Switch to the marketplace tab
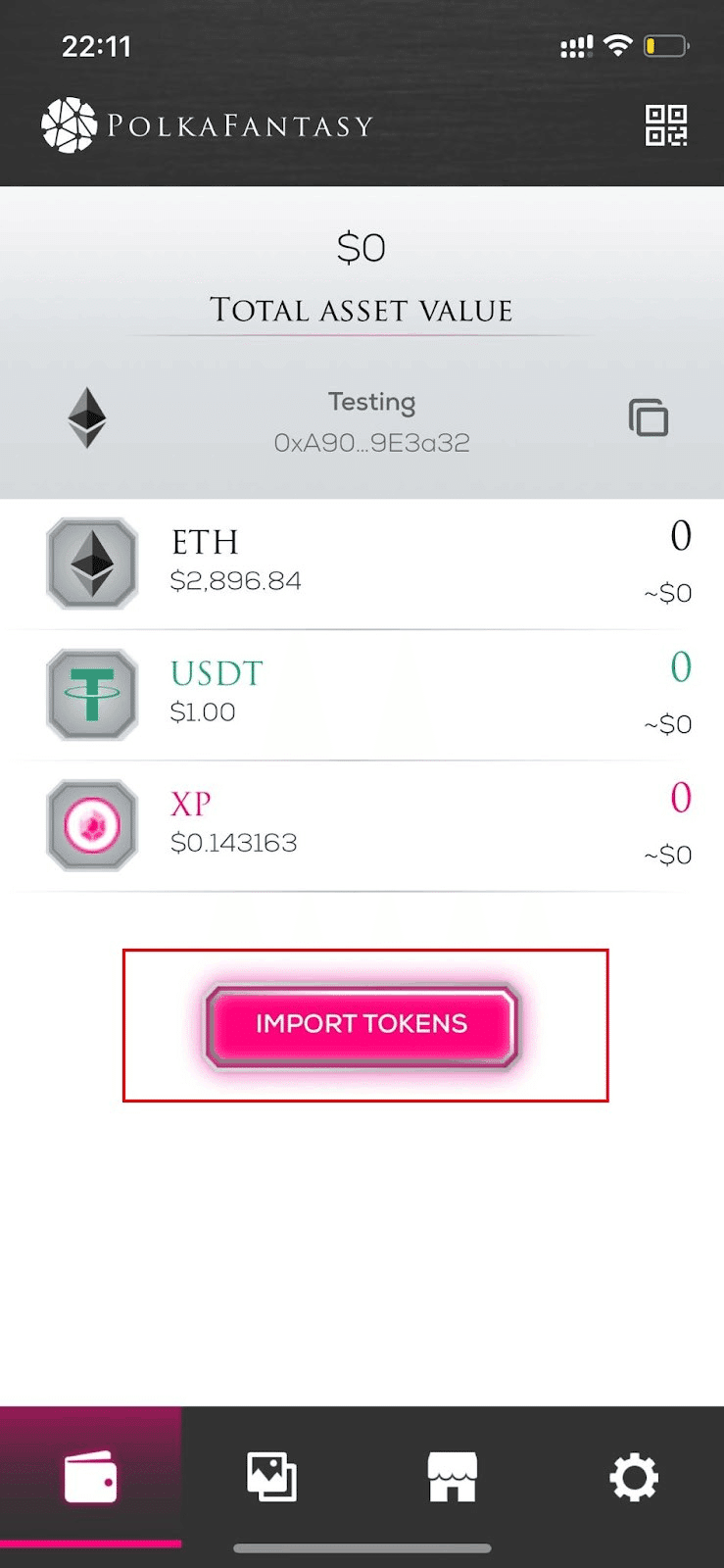724x1568 pixels. (453, 1477)
